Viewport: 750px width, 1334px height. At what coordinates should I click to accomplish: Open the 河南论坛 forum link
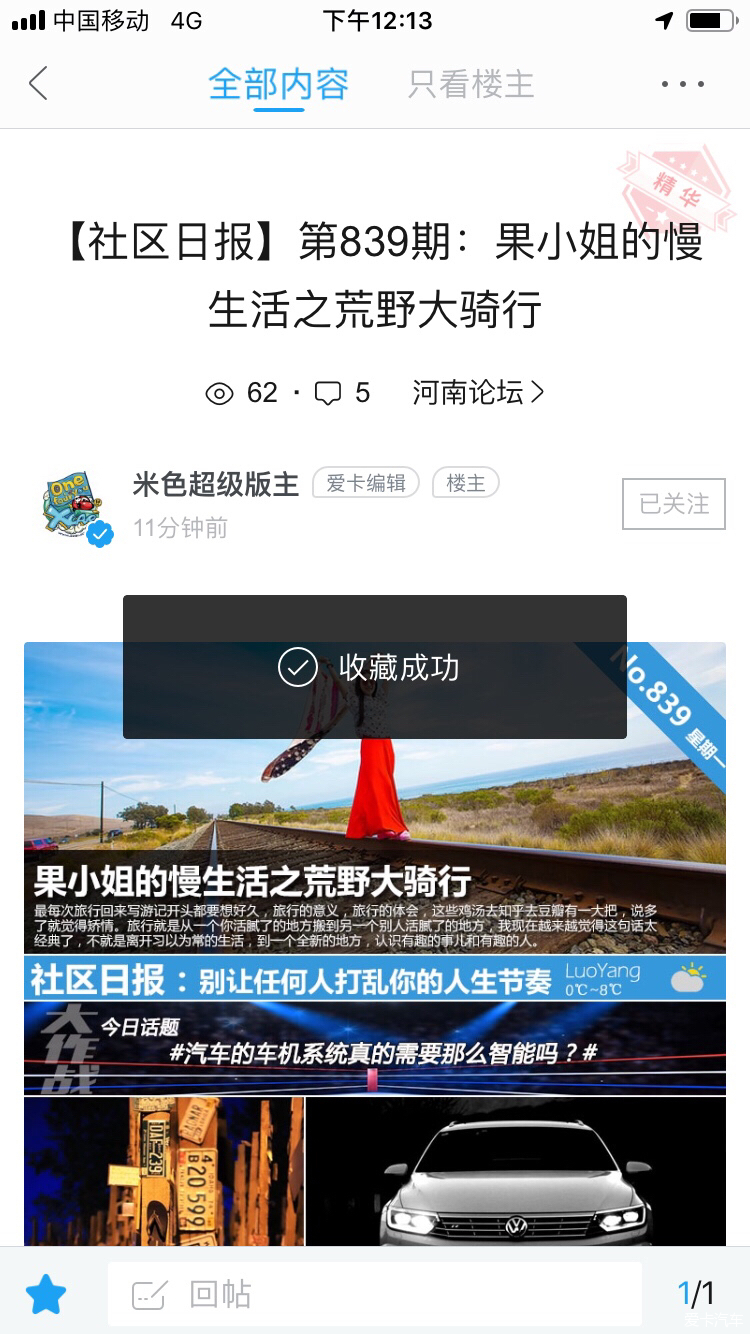coord(477,393)
